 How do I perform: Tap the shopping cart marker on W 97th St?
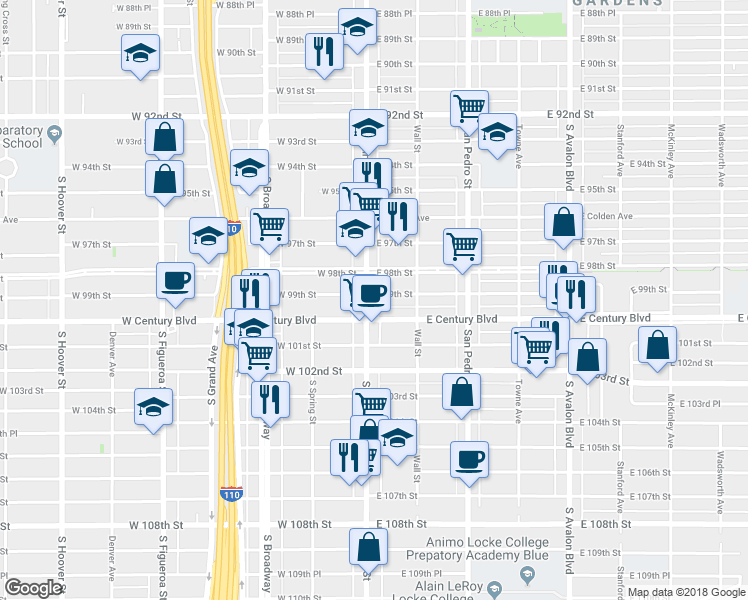coord(269,227)
